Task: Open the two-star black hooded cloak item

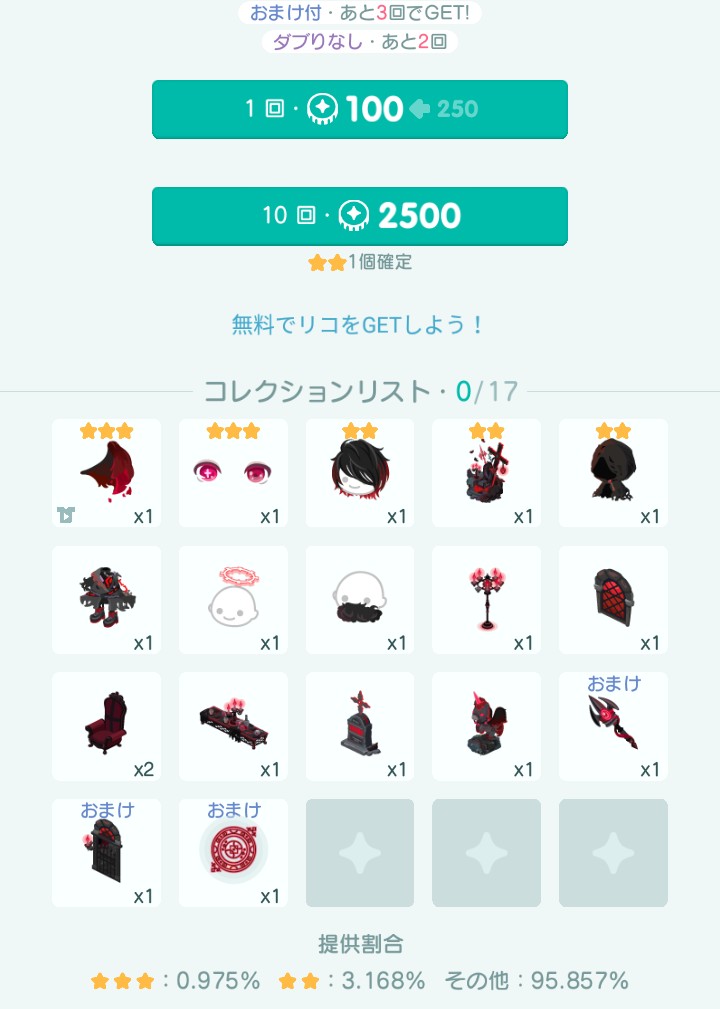Action: (x=613, y=473)
